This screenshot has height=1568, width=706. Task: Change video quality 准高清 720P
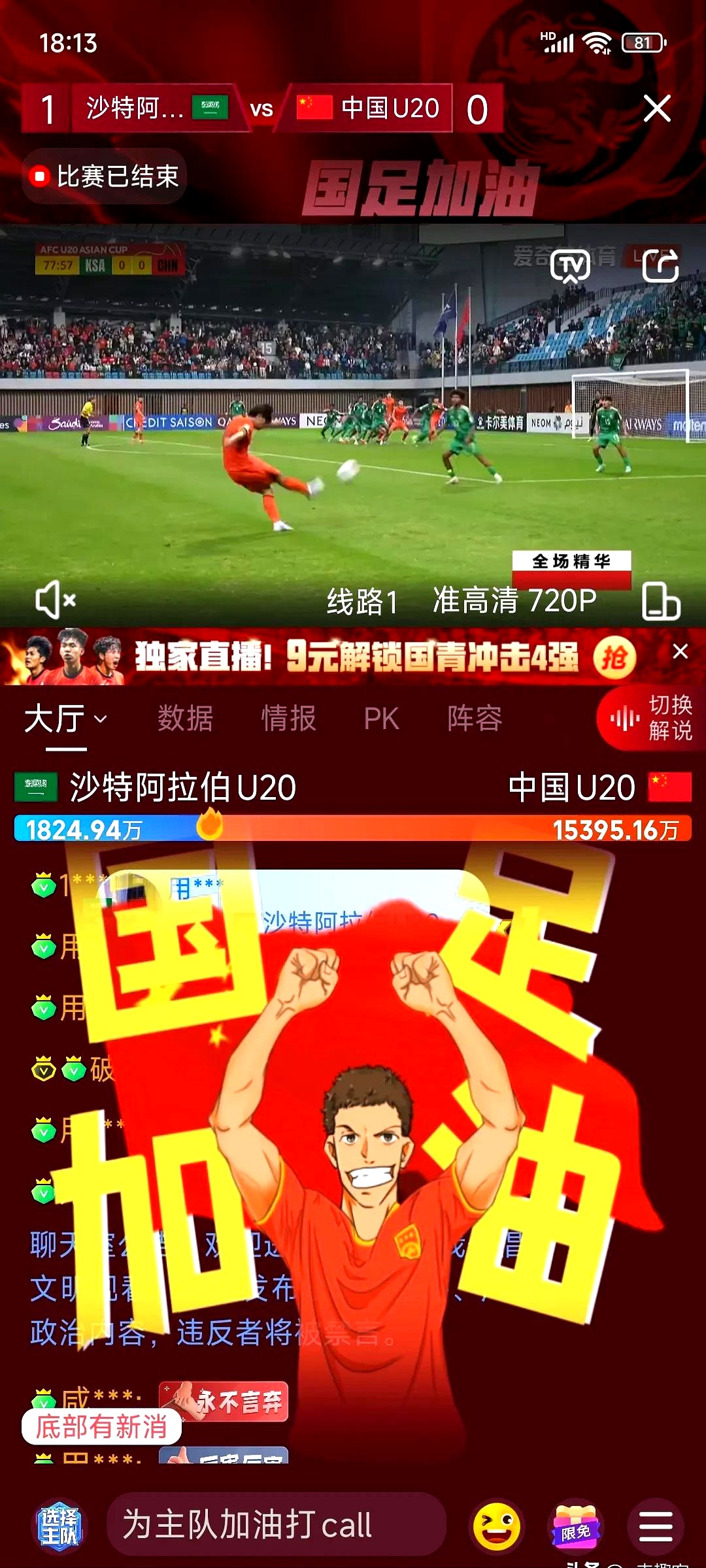[x=514, y=601]
